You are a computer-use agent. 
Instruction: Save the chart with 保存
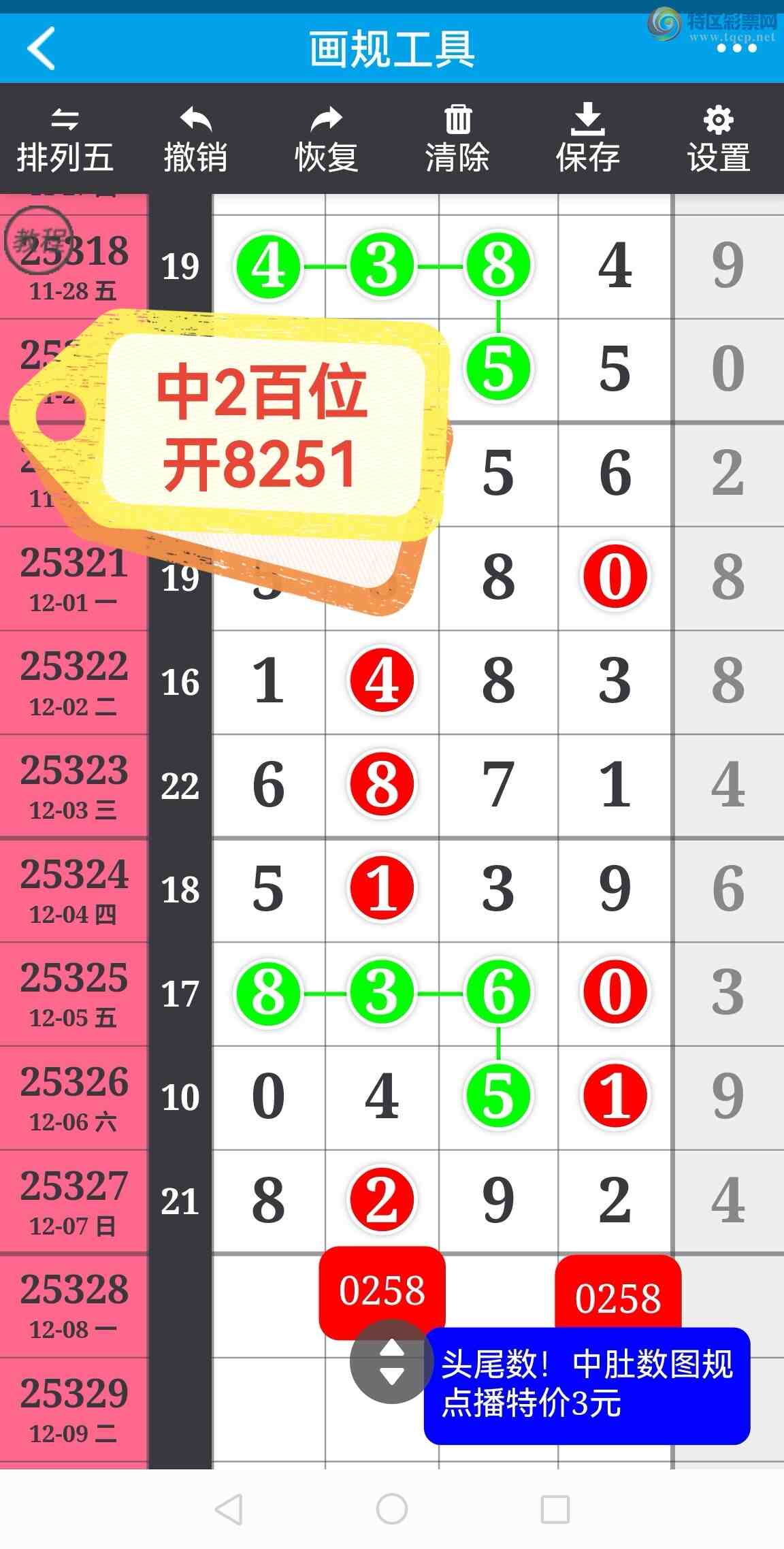pos(587,140)
